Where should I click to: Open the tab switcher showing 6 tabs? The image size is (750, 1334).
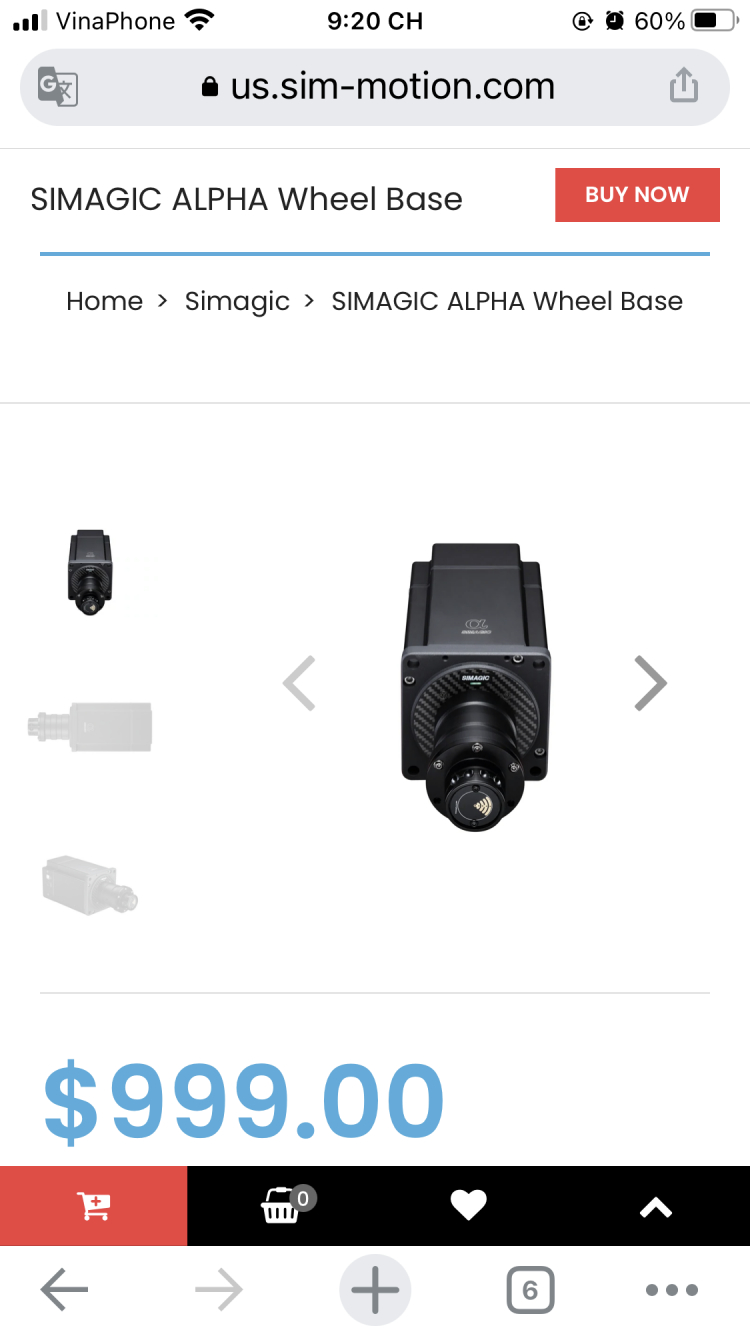530,1290
